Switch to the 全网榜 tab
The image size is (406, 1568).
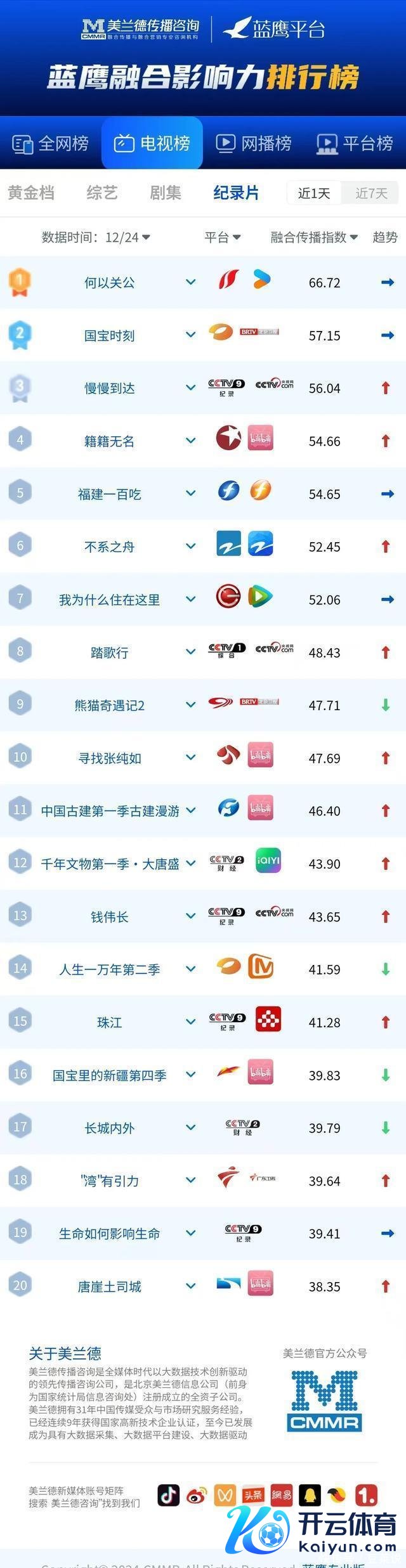51,143
